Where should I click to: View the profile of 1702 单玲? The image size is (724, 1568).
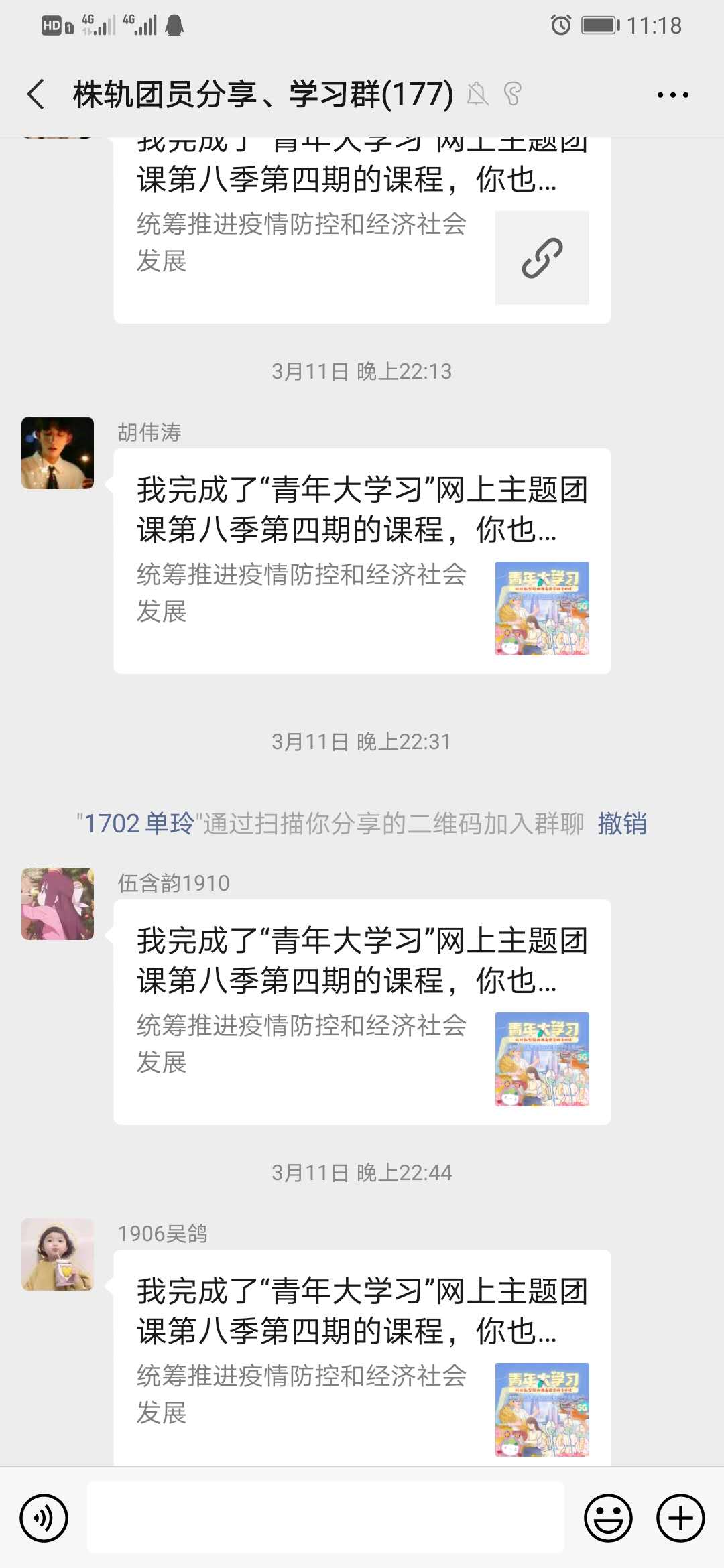click(139, 824)
